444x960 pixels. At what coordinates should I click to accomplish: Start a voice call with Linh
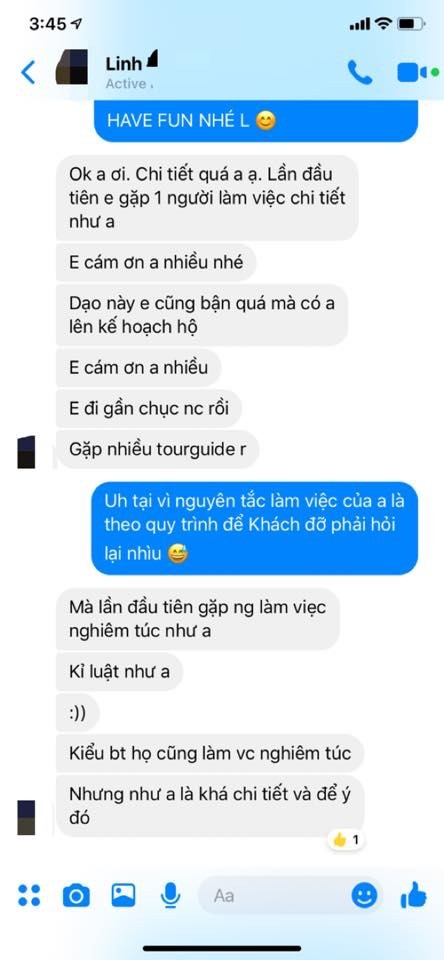click(x=359, y=72)
